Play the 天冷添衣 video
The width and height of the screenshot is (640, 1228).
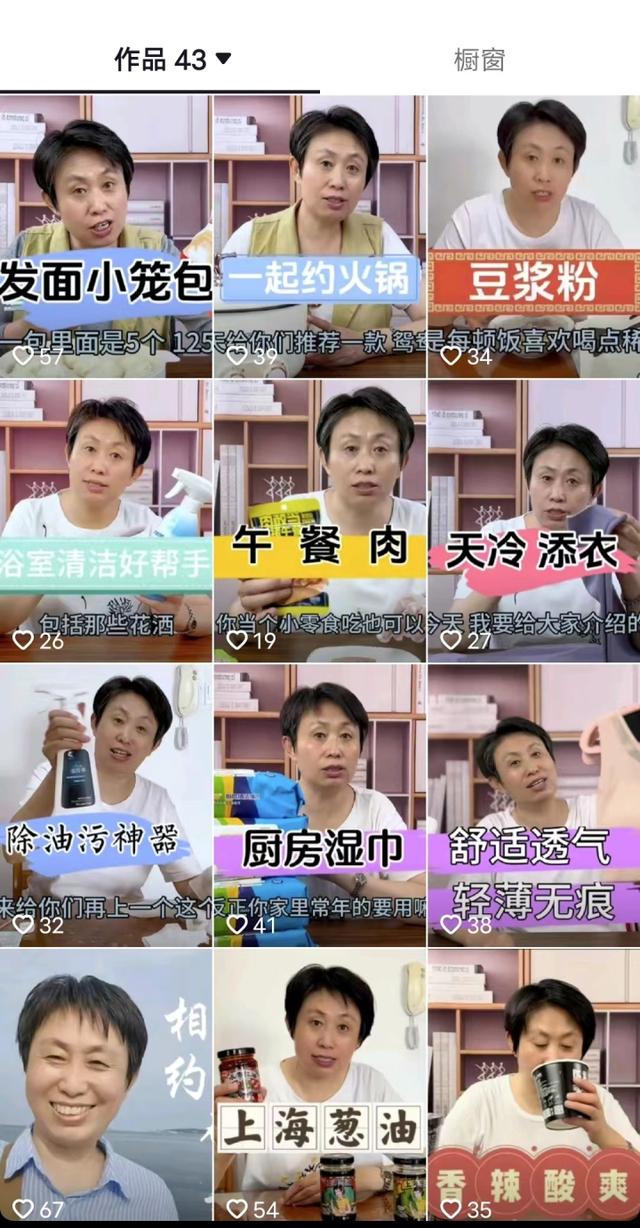(x=534, y=520)
